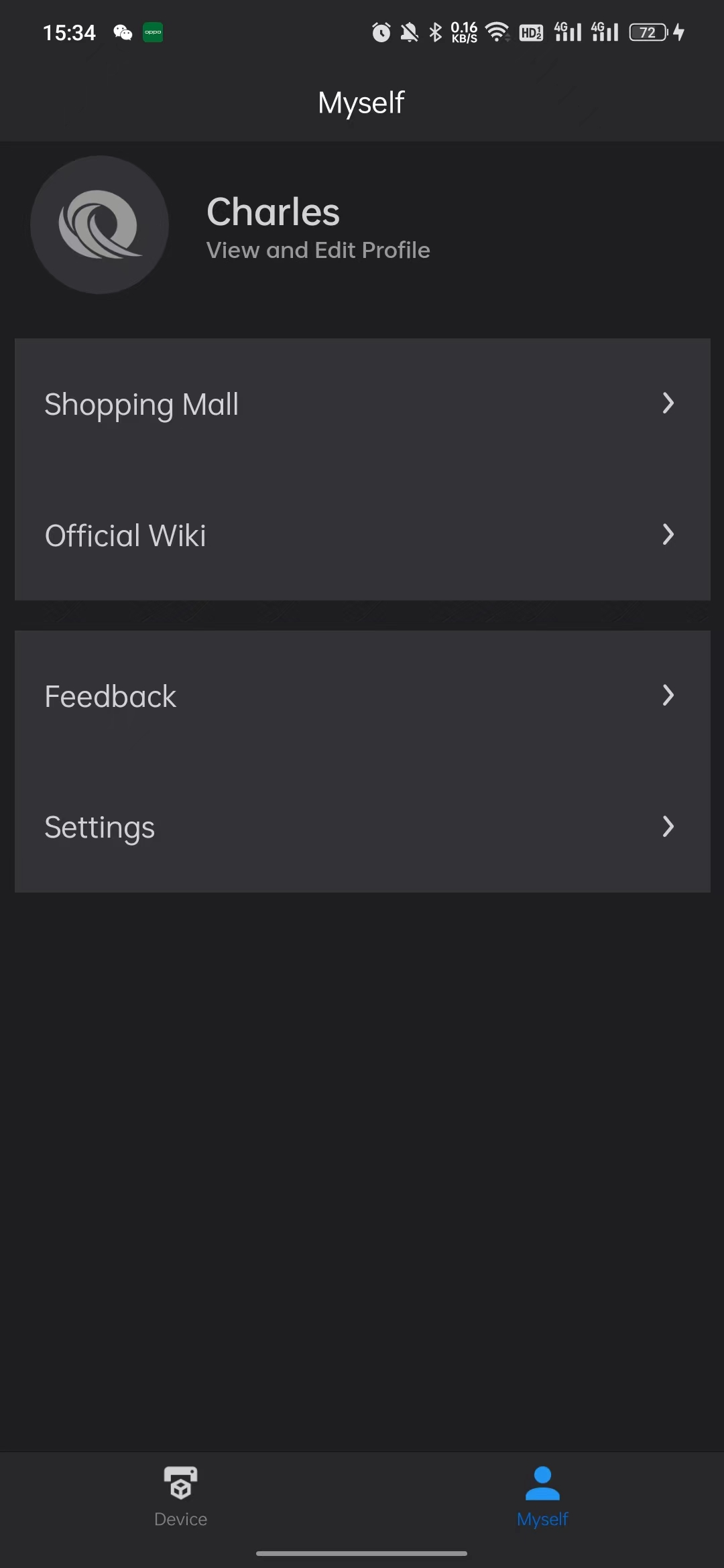The image size is (724, 1568).
Task: Open View and Edit Profile
Action: [318, 249]
